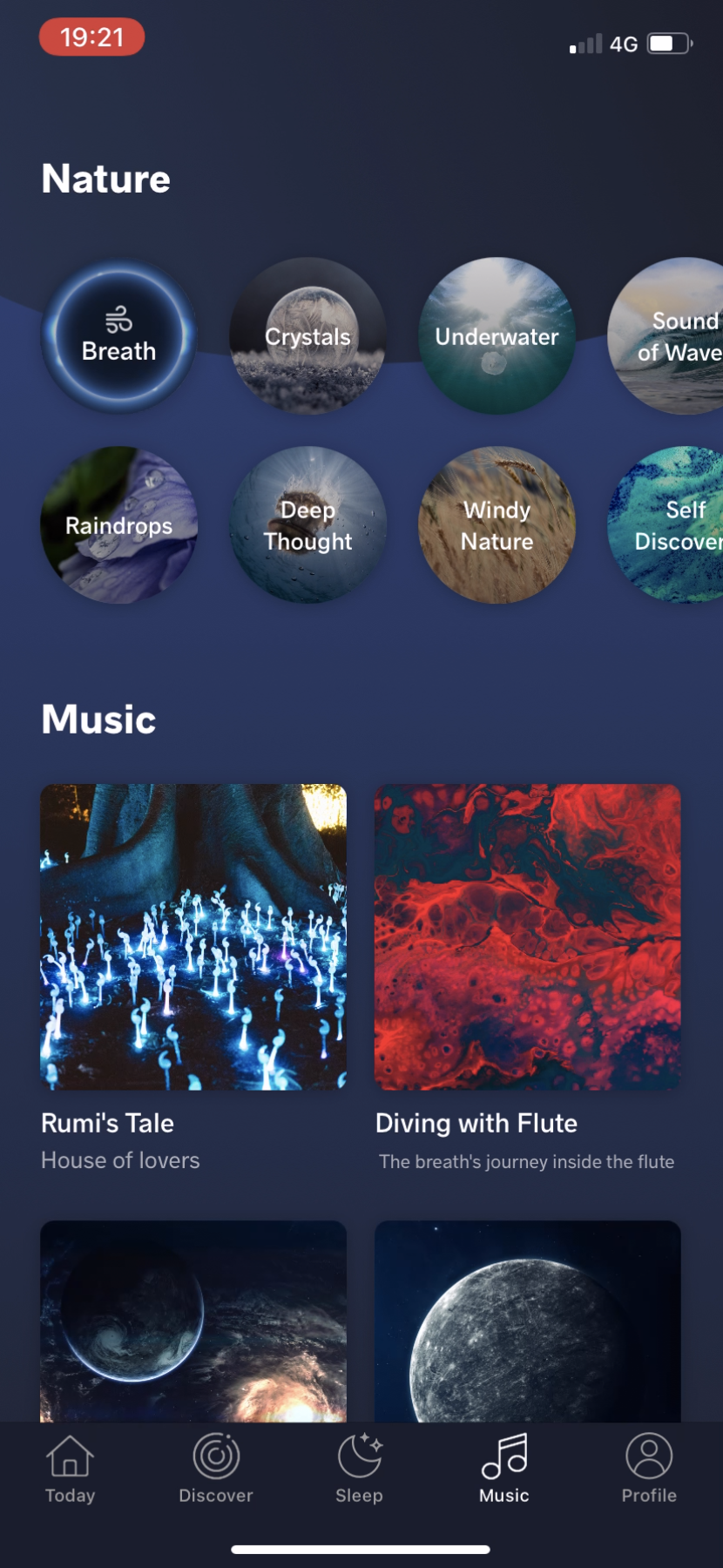Go to the Today tab
The width and height of the screenshot is (723, 1568).
(69, 1472)
